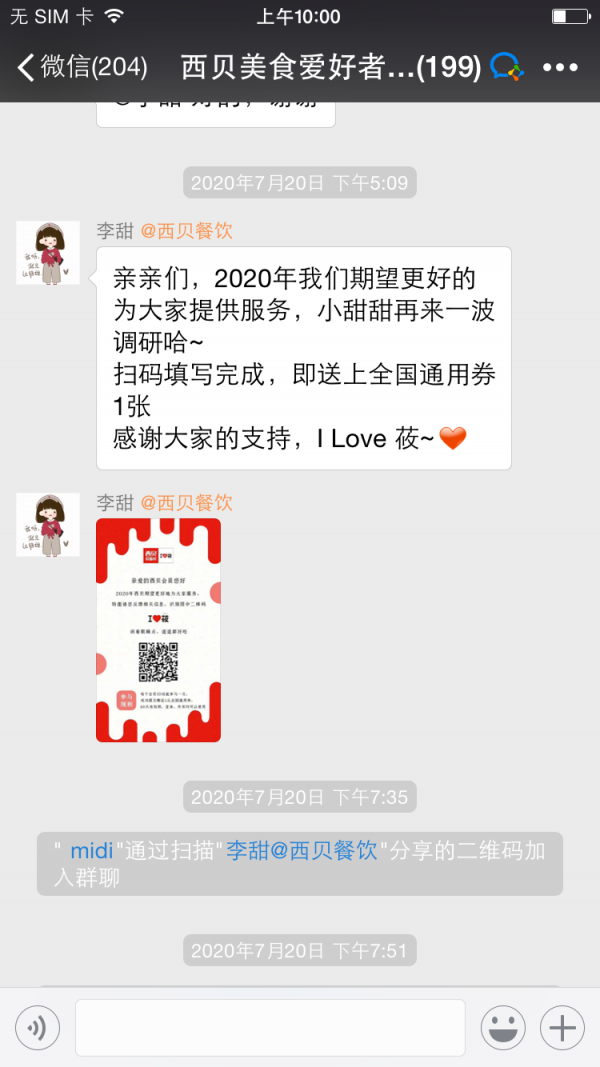Open 李甜's avatar beside the poster image
The image size is (600, 1067).
pos(47,525)
